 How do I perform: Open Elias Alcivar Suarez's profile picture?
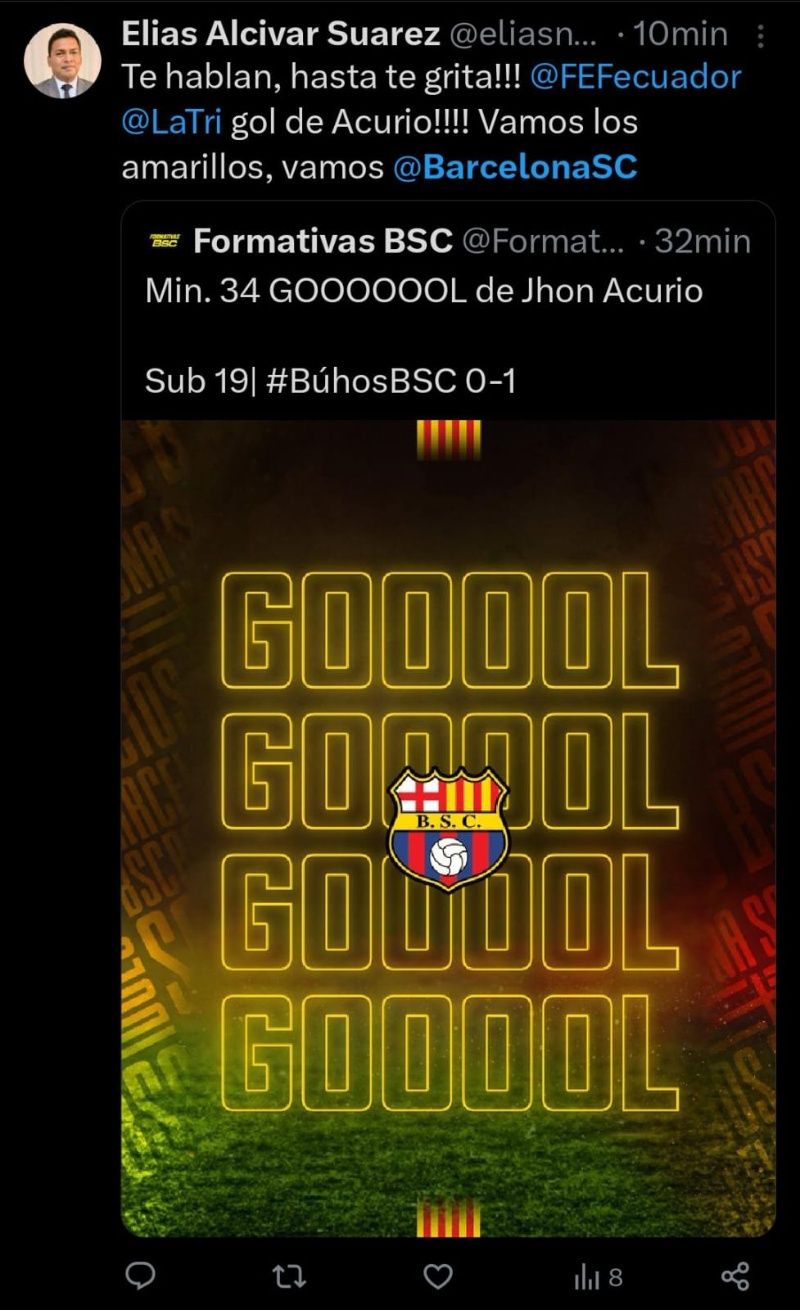point(62,61)
